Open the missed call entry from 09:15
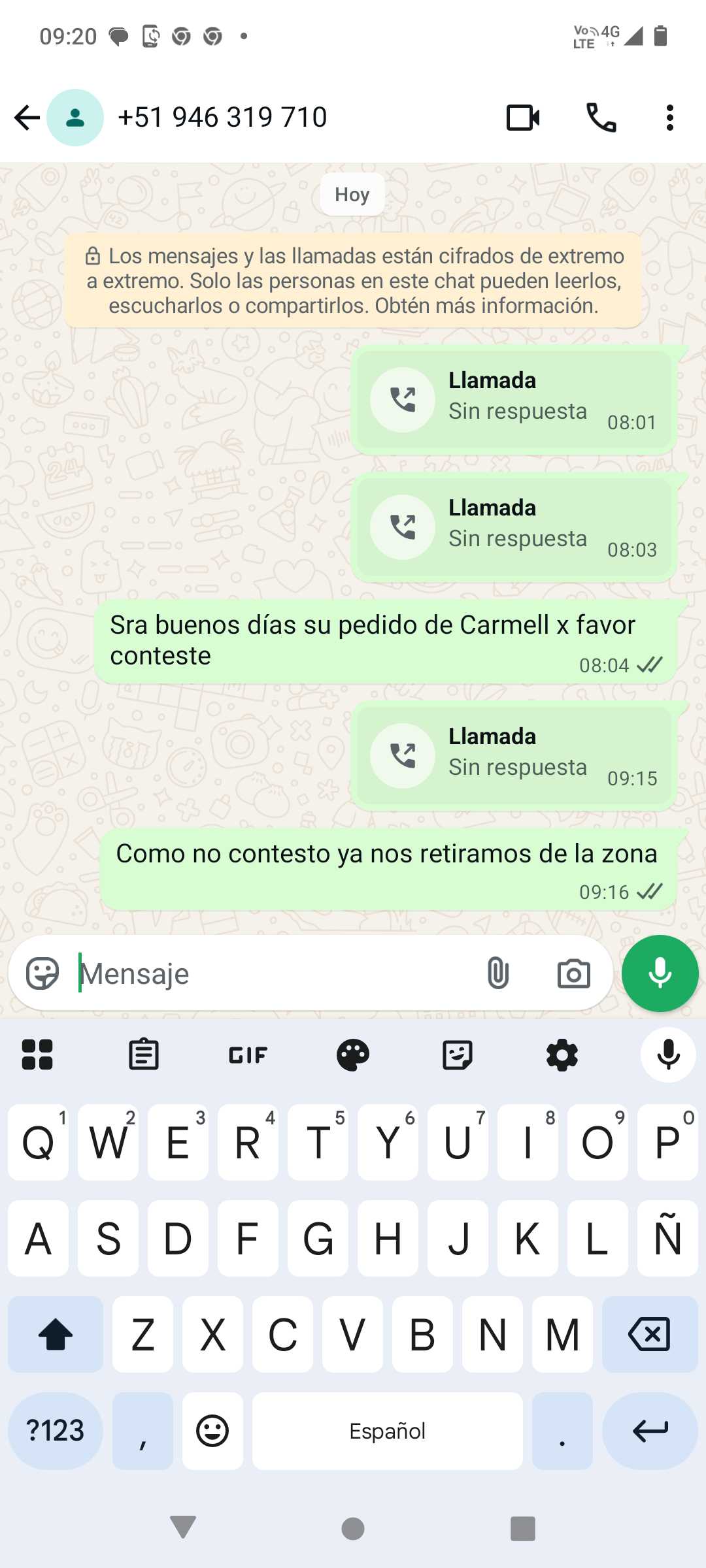Screen dimensions: 706x1568 [514, 755]
